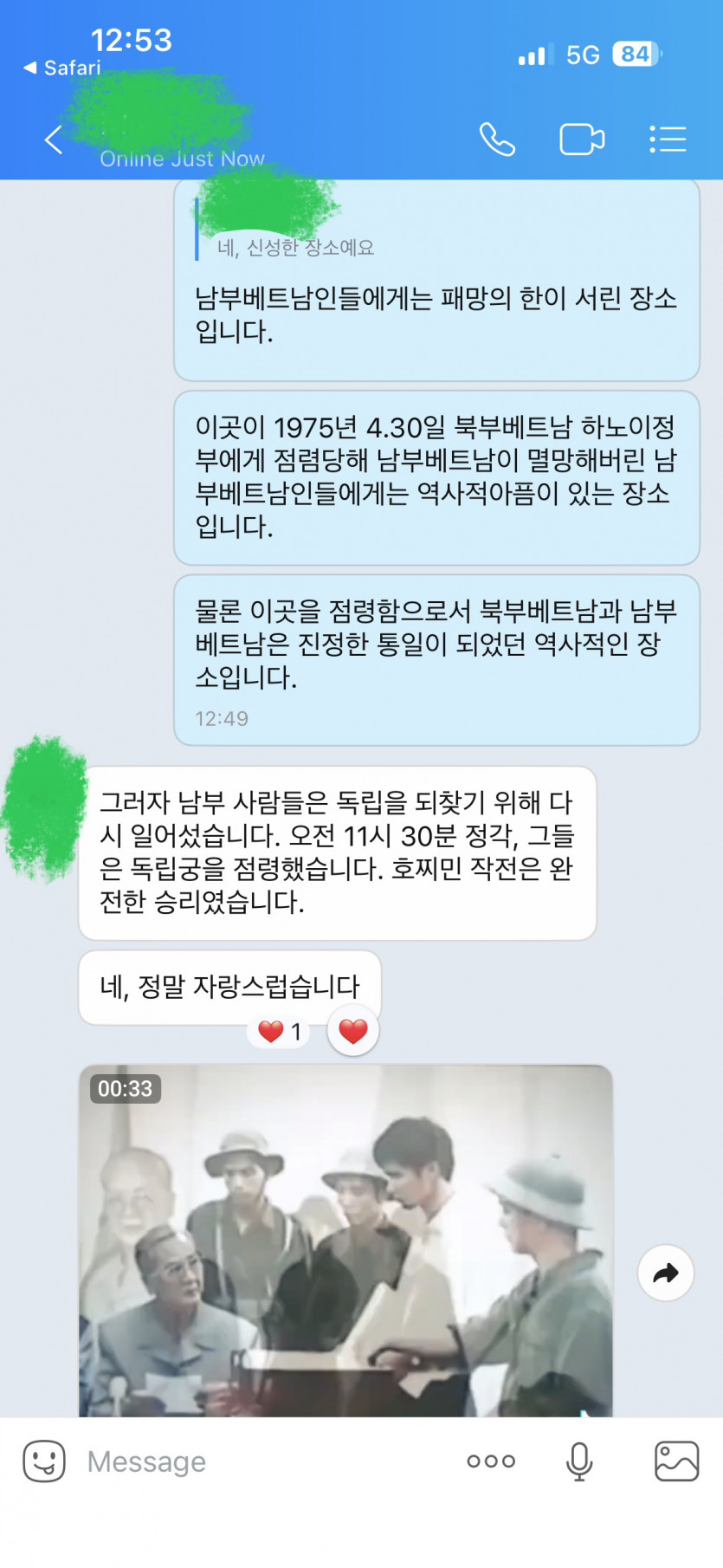This screenshot has height=1568, width=723.
Task: Start a voice call
Action: coord(497,139)
